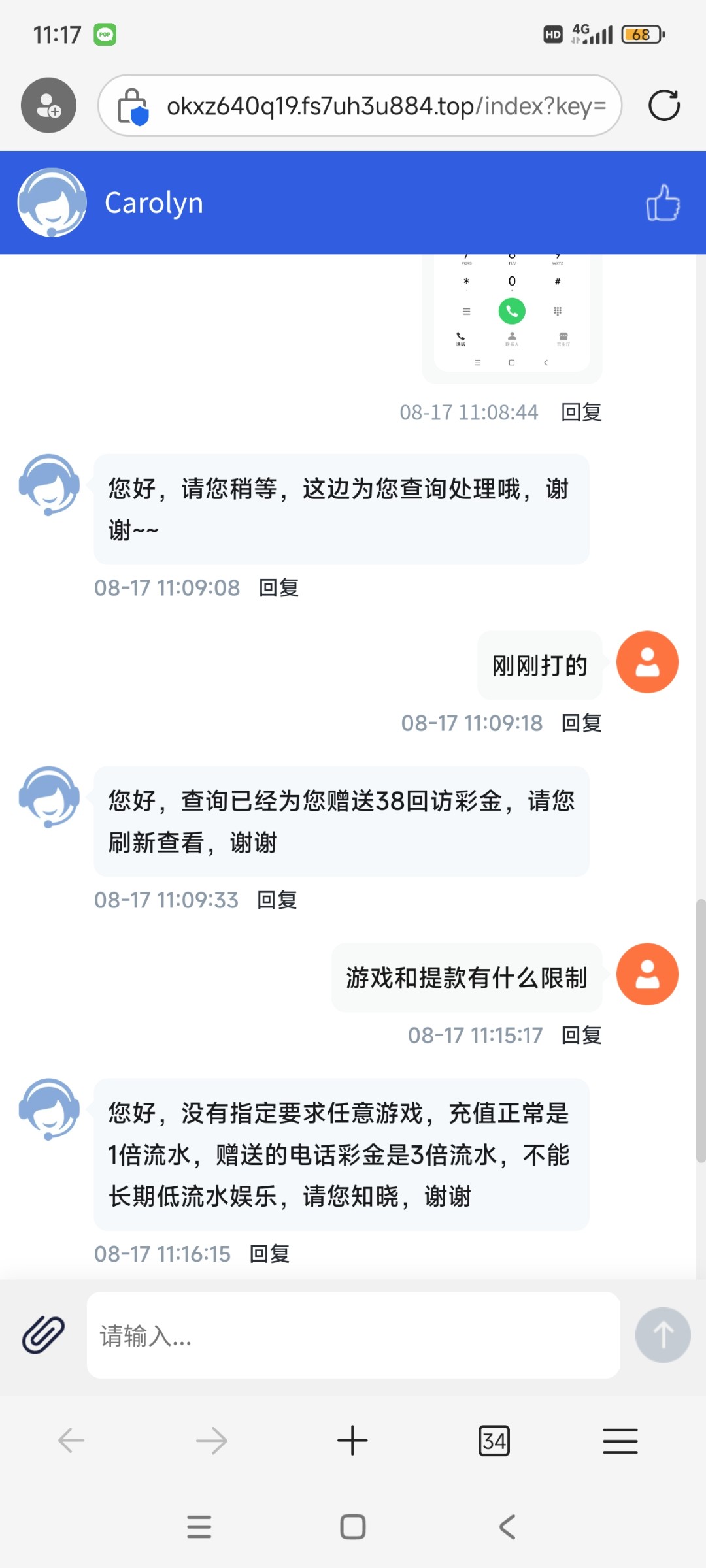Tap 回复 under the 11:08:44 image message
This screenshot has height=1568, width=706.
(x=581, y=412)
